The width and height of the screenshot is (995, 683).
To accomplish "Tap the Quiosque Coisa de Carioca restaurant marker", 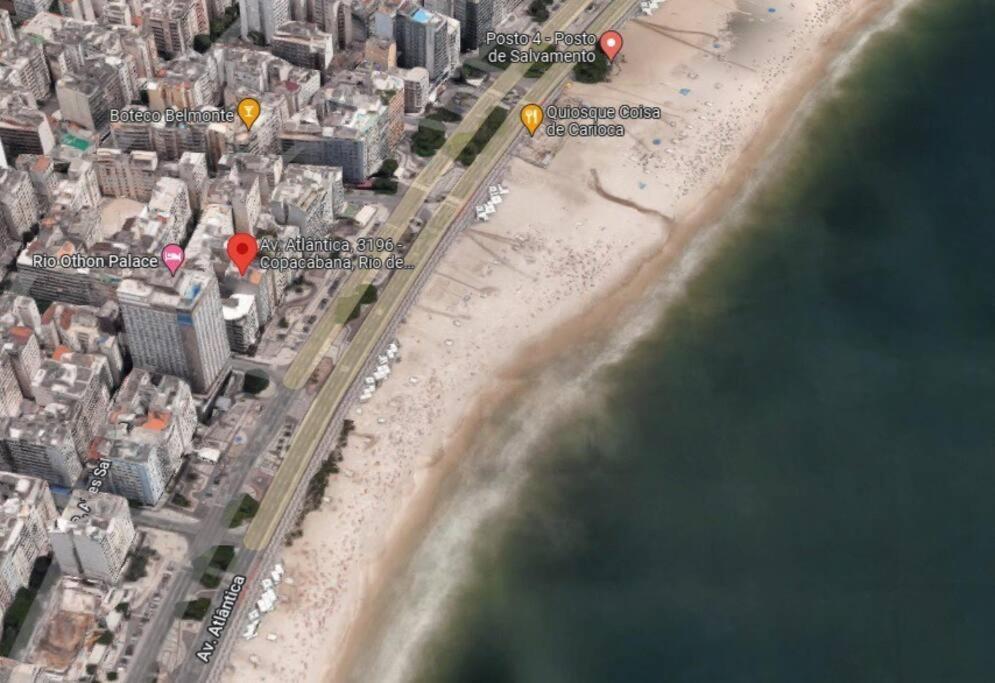I will pos(532,119).
